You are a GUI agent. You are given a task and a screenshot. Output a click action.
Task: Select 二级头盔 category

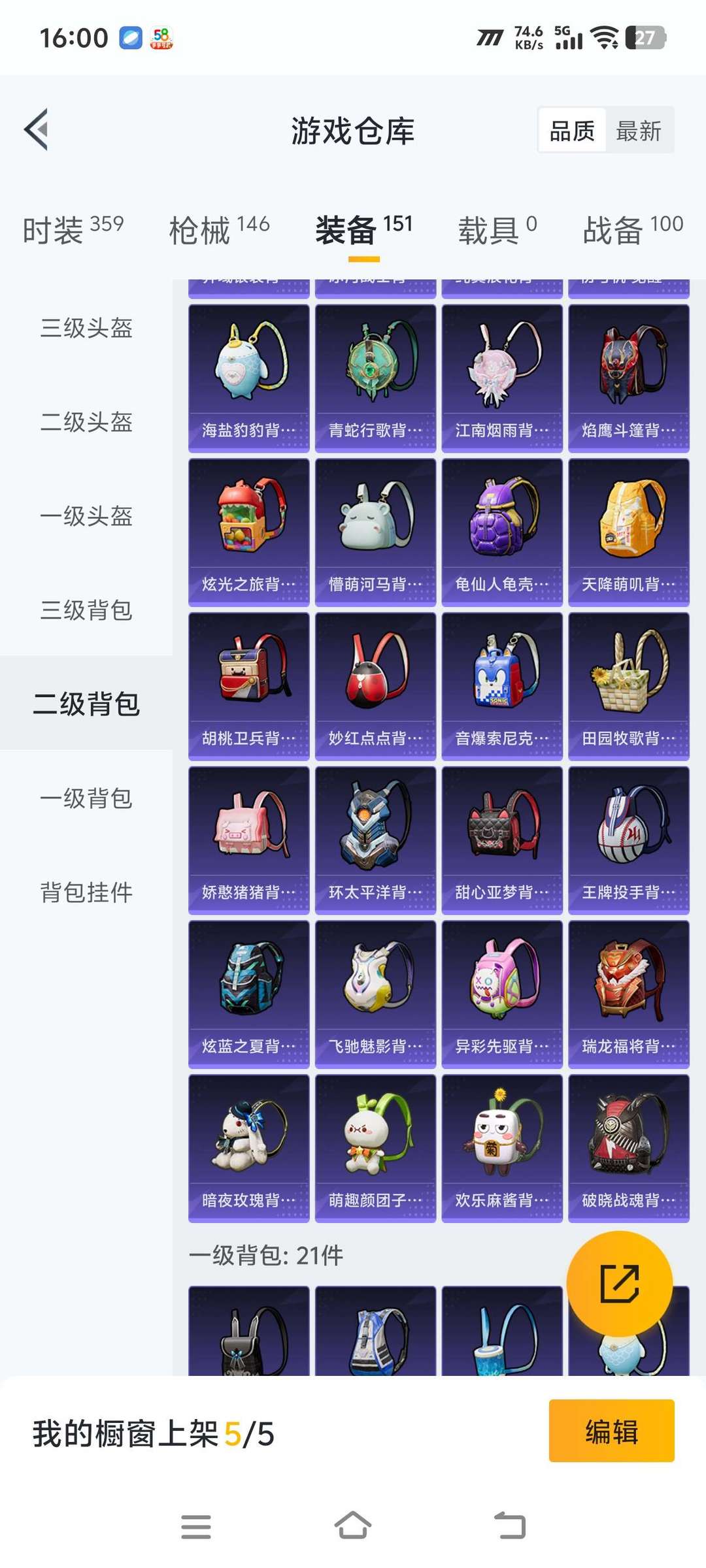[86, 422]
